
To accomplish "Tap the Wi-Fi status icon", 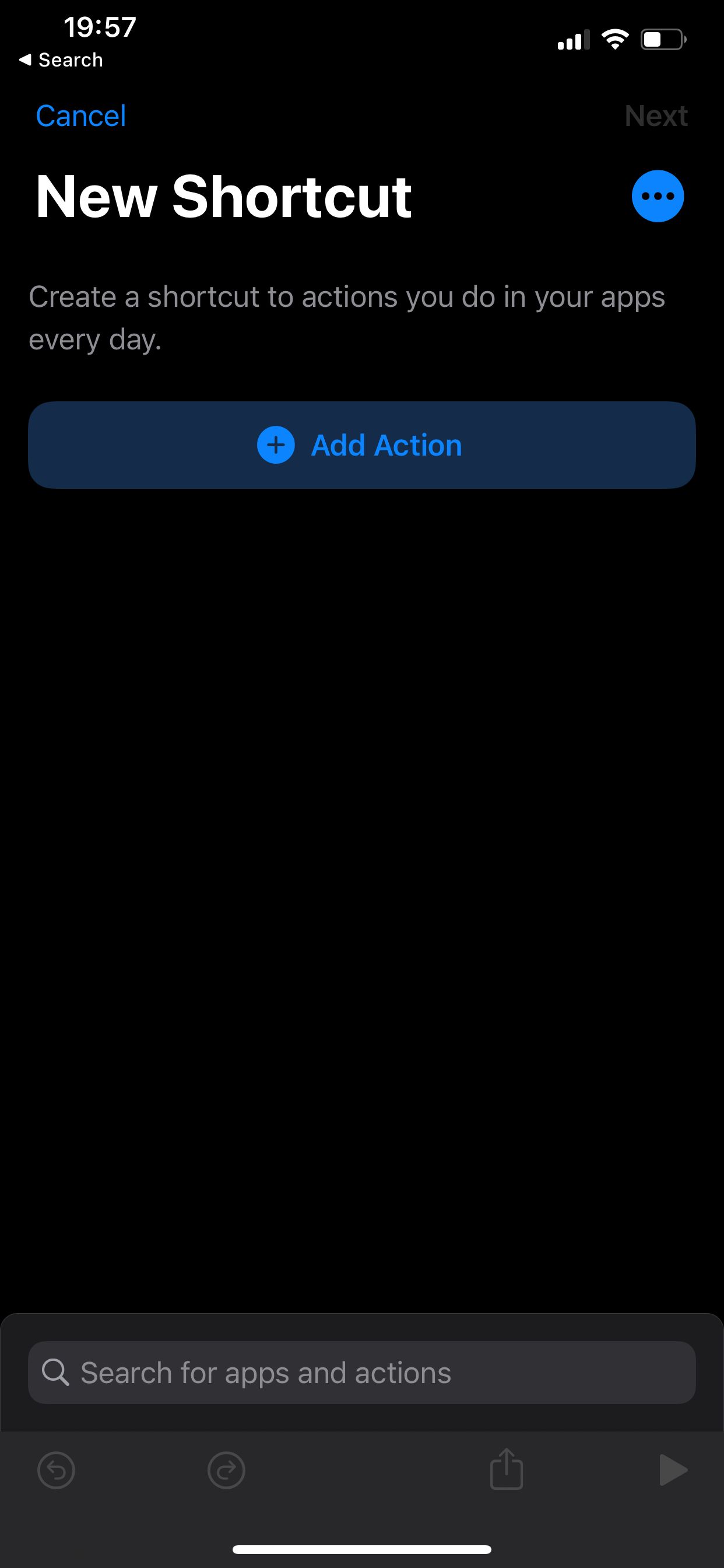I will (615, 38).
